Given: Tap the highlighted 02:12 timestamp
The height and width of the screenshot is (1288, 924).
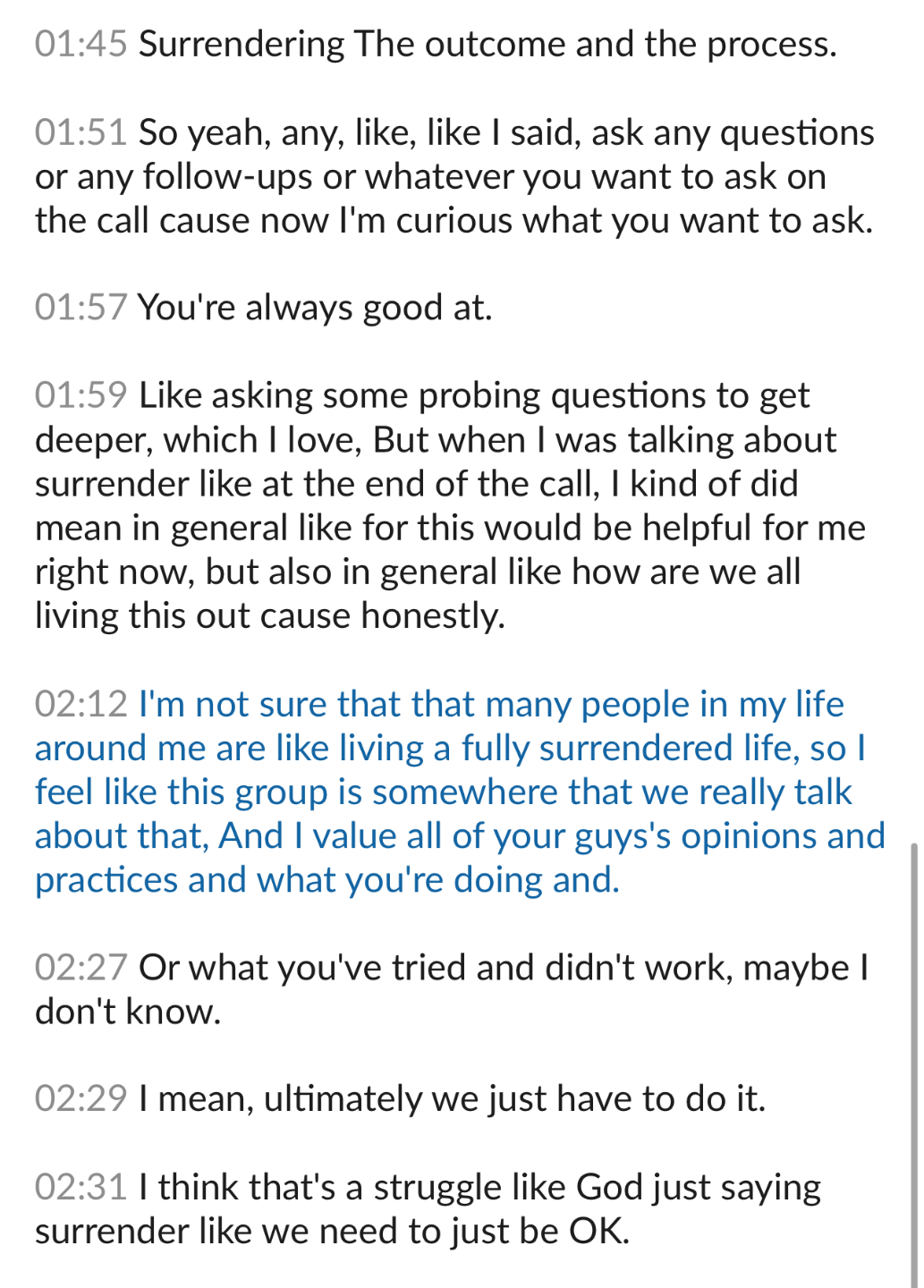Looking at the screenshot, I should pos(81,705).
